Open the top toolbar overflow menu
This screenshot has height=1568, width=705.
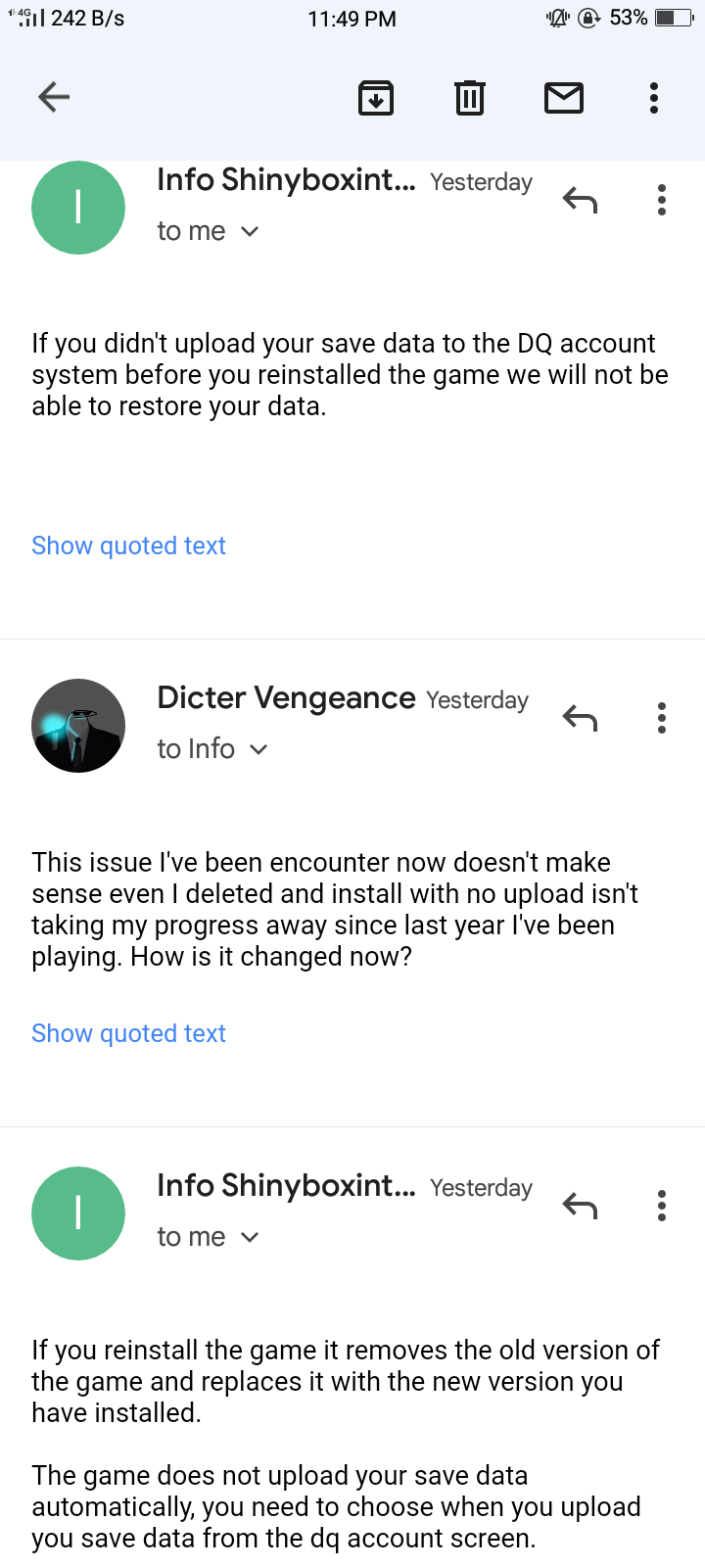[x=654, y=97]
